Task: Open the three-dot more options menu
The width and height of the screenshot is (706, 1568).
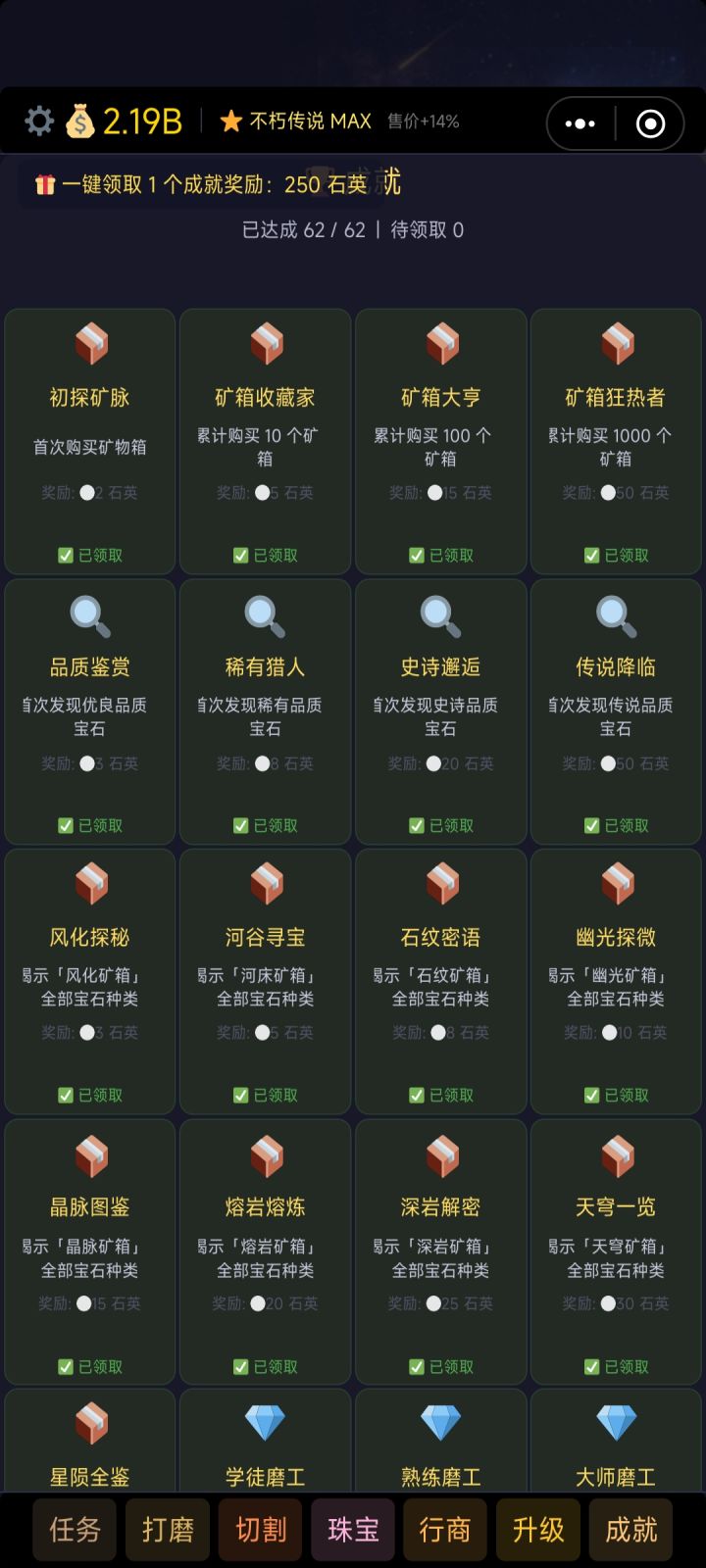Action: tap(579, 123)
